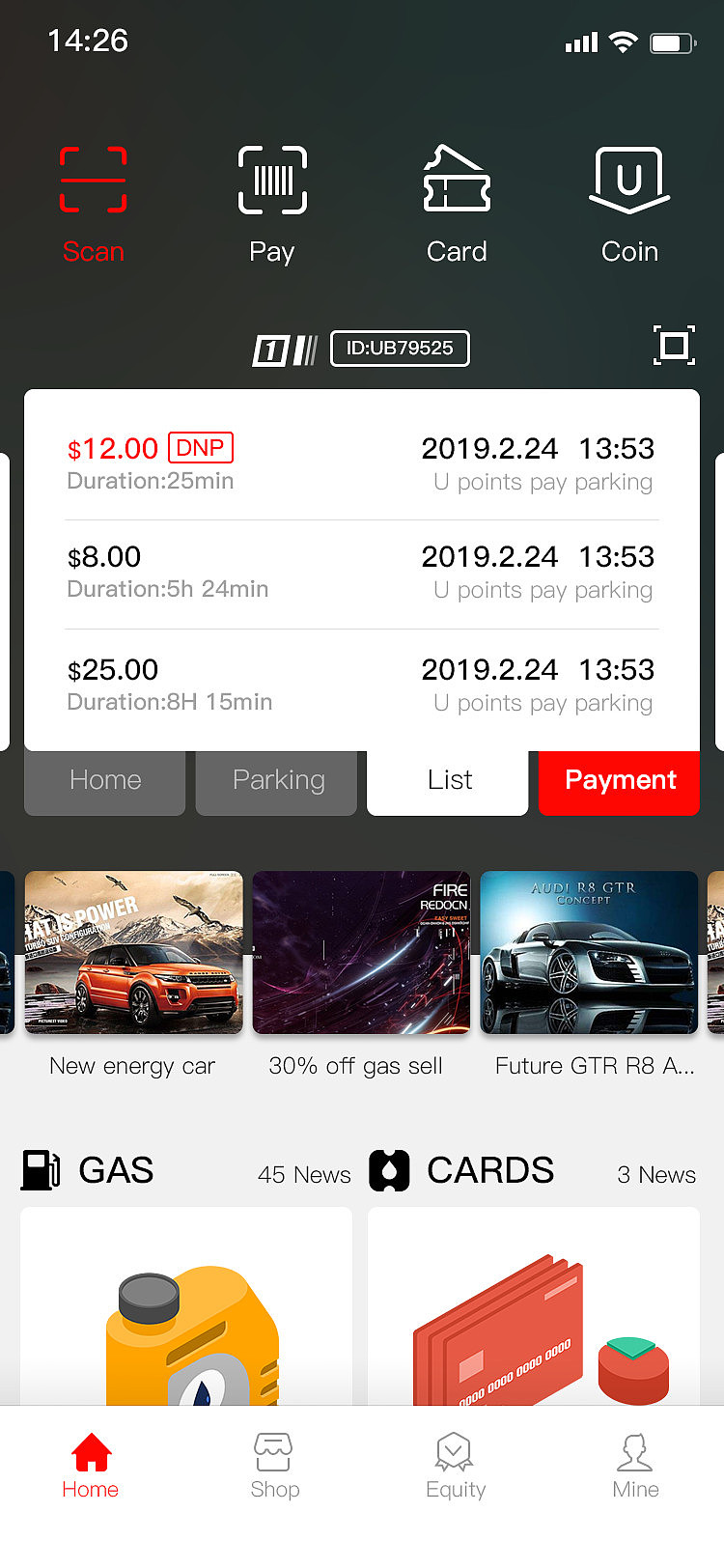Open the $12.00 DNP parking record

point(361,464)
